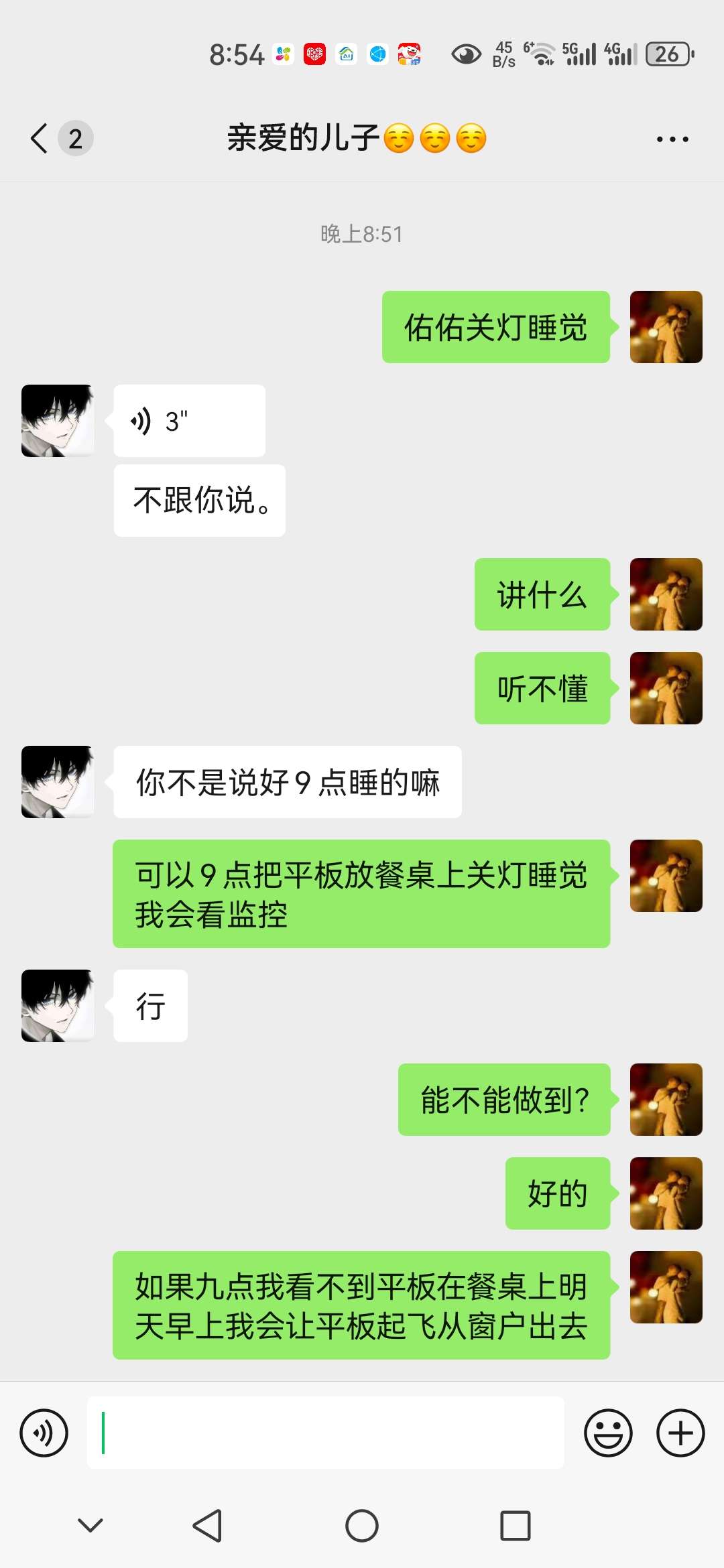Play the 3-second voice message
The image size is (724, 1568).
[189, 421]
